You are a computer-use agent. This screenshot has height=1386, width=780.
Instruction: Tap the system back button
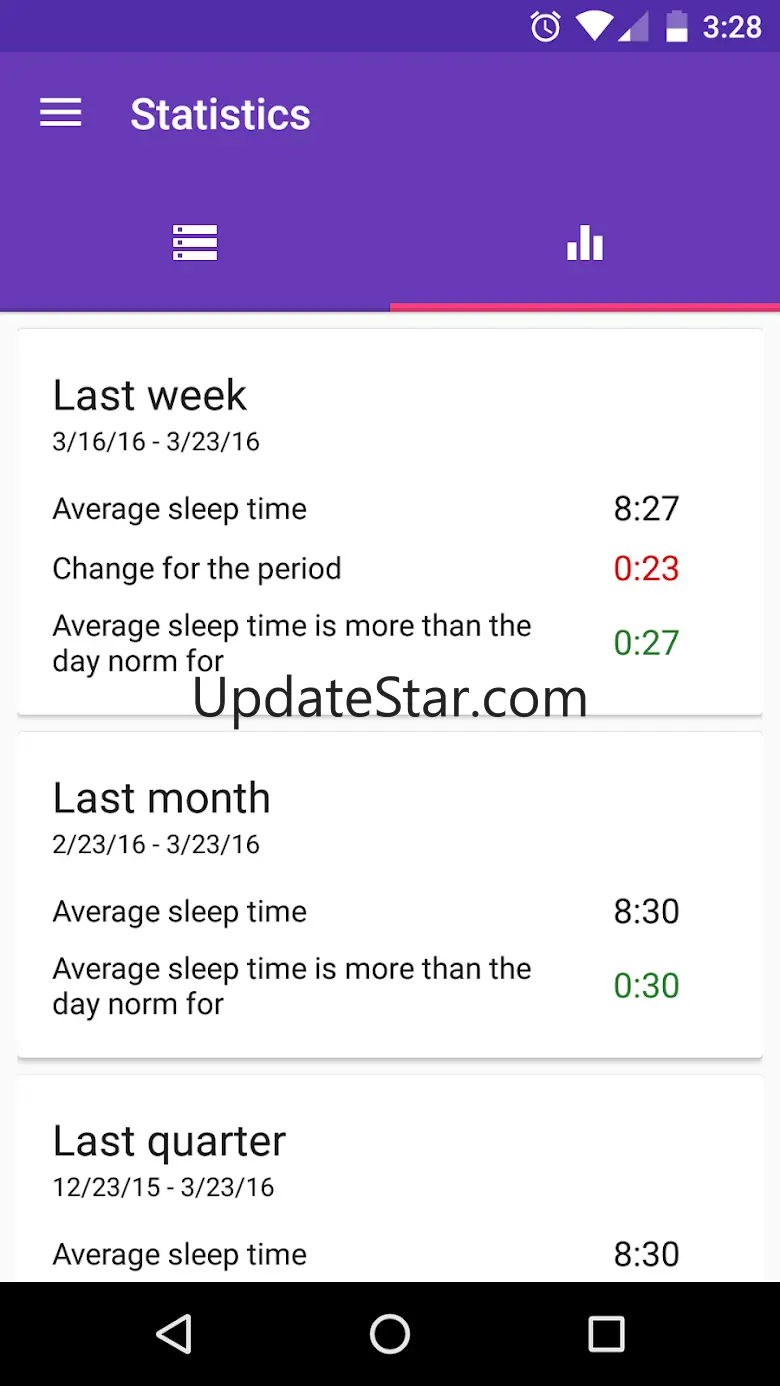tap(174, 1333)
